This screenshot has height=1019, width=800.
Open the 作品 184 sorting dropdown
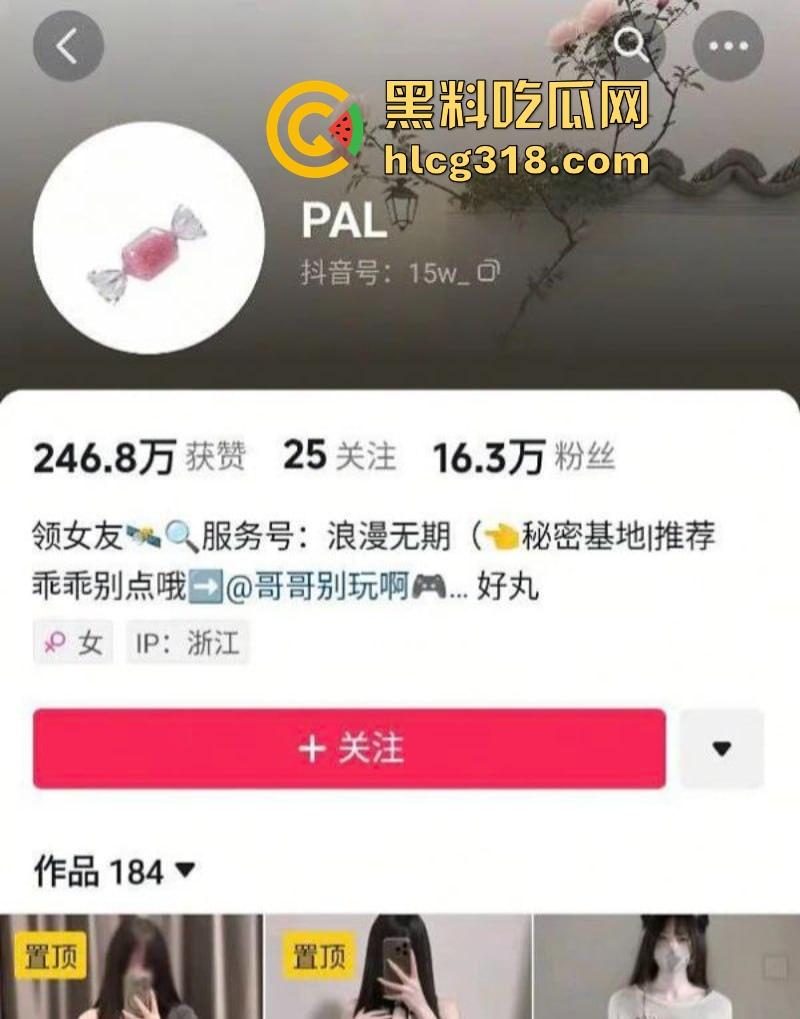click(182, 872)
